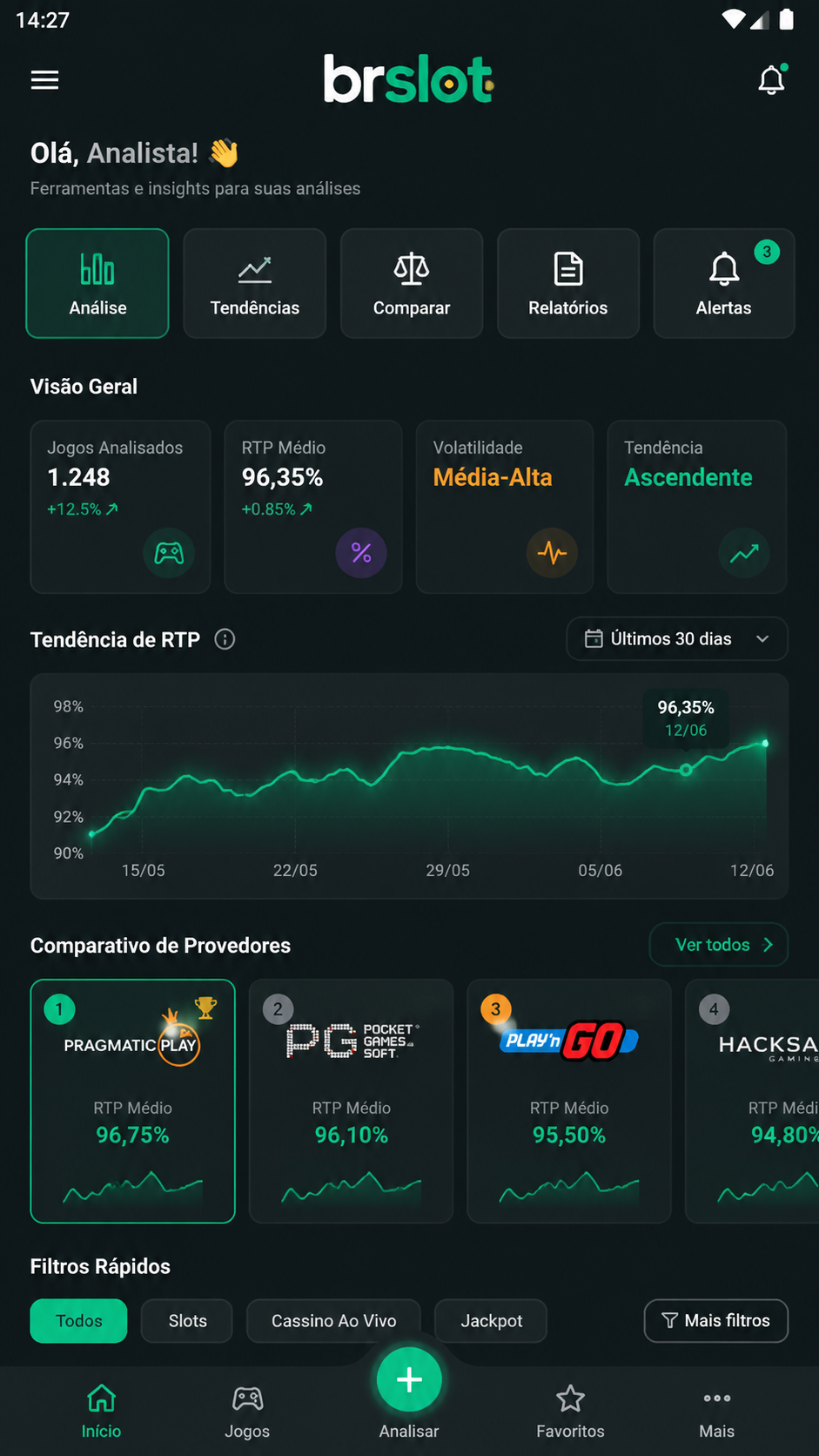Open the Comparar tool
This screenshot has height=1456, width=819.
[412, 283]
